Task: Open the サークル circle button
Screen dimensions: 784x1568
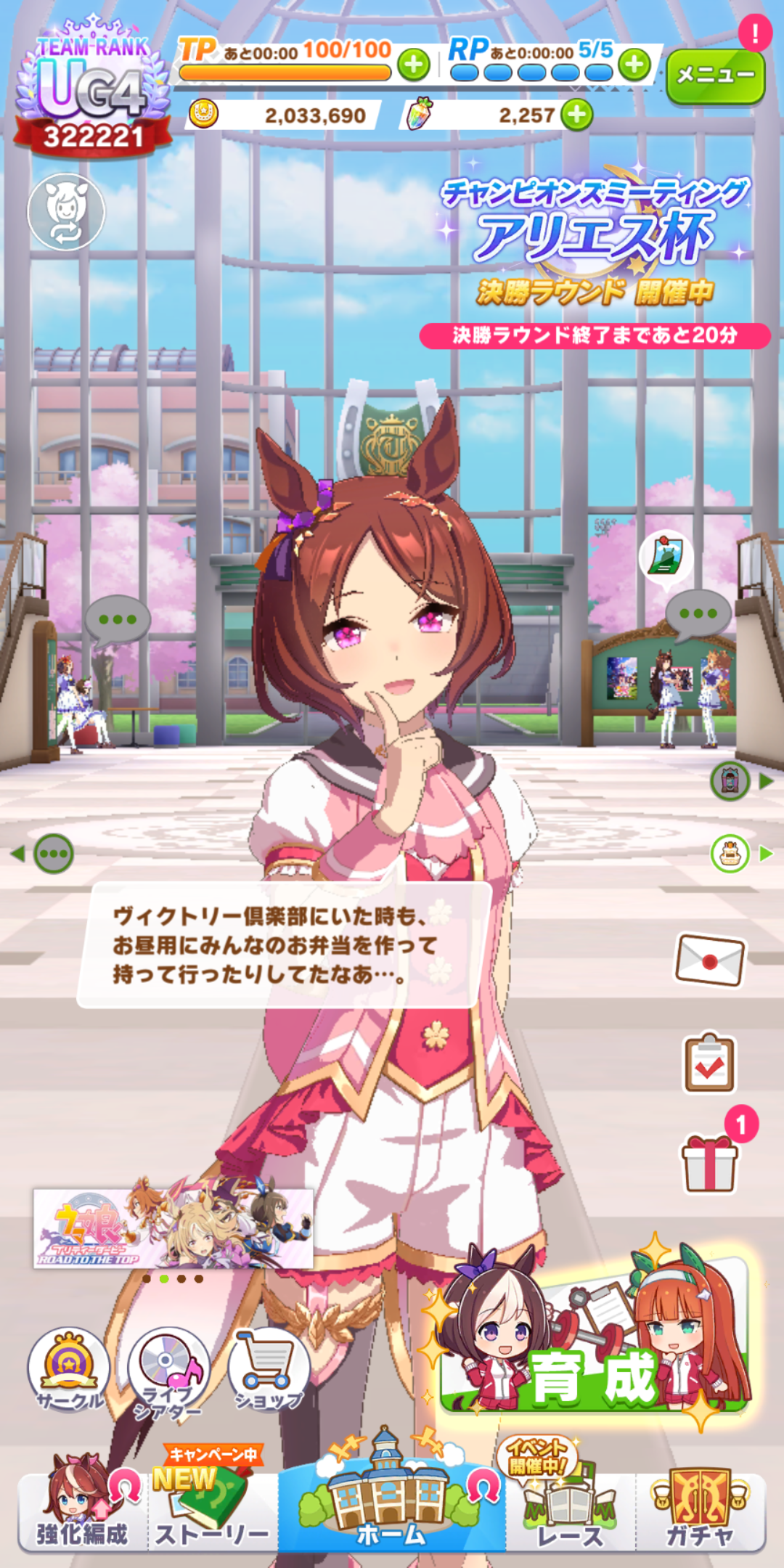Action: click(69, 1368)
